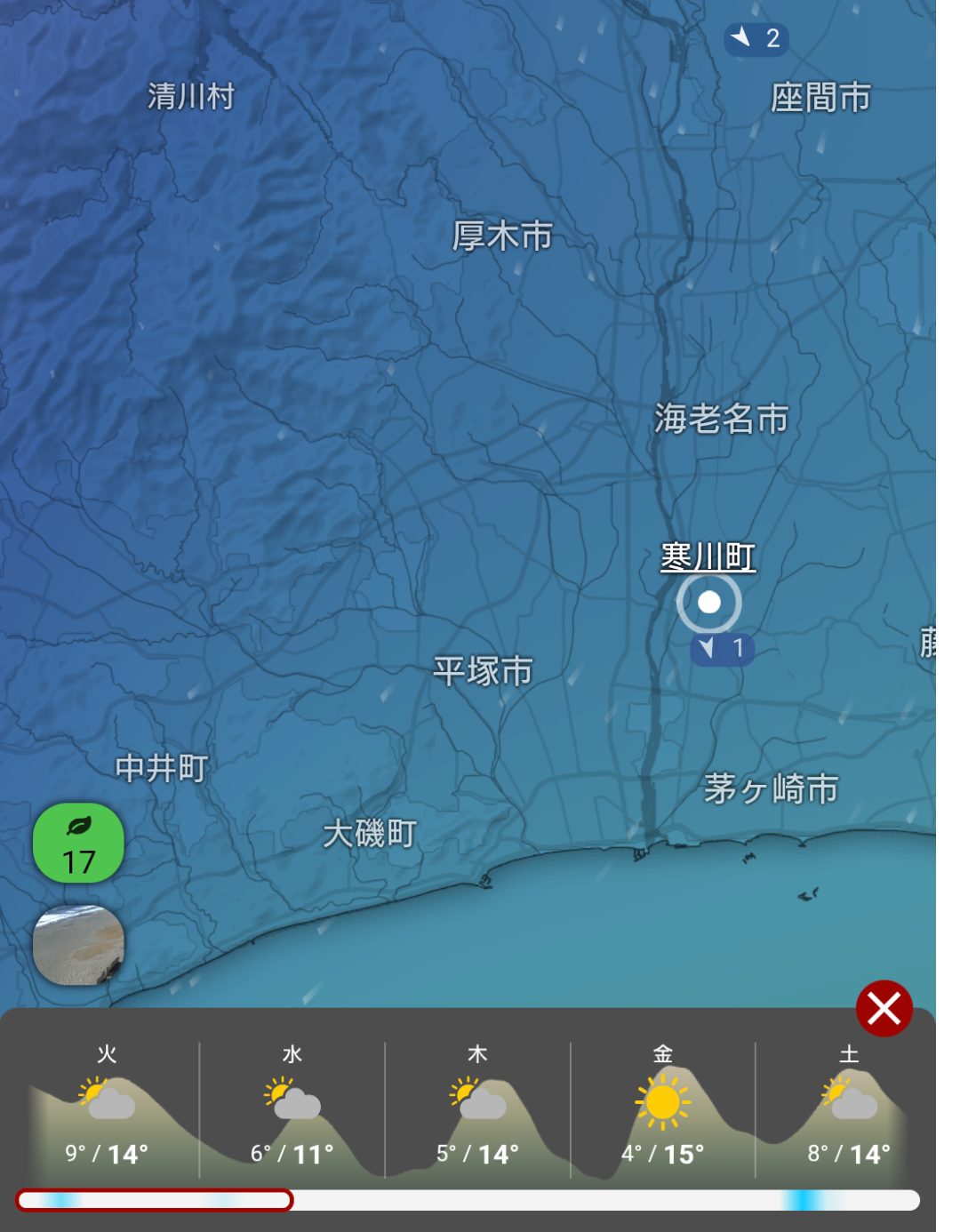Open the air quality badge showing 17
The height and width of the screenshot is (1232, 960).
(78, 843)
